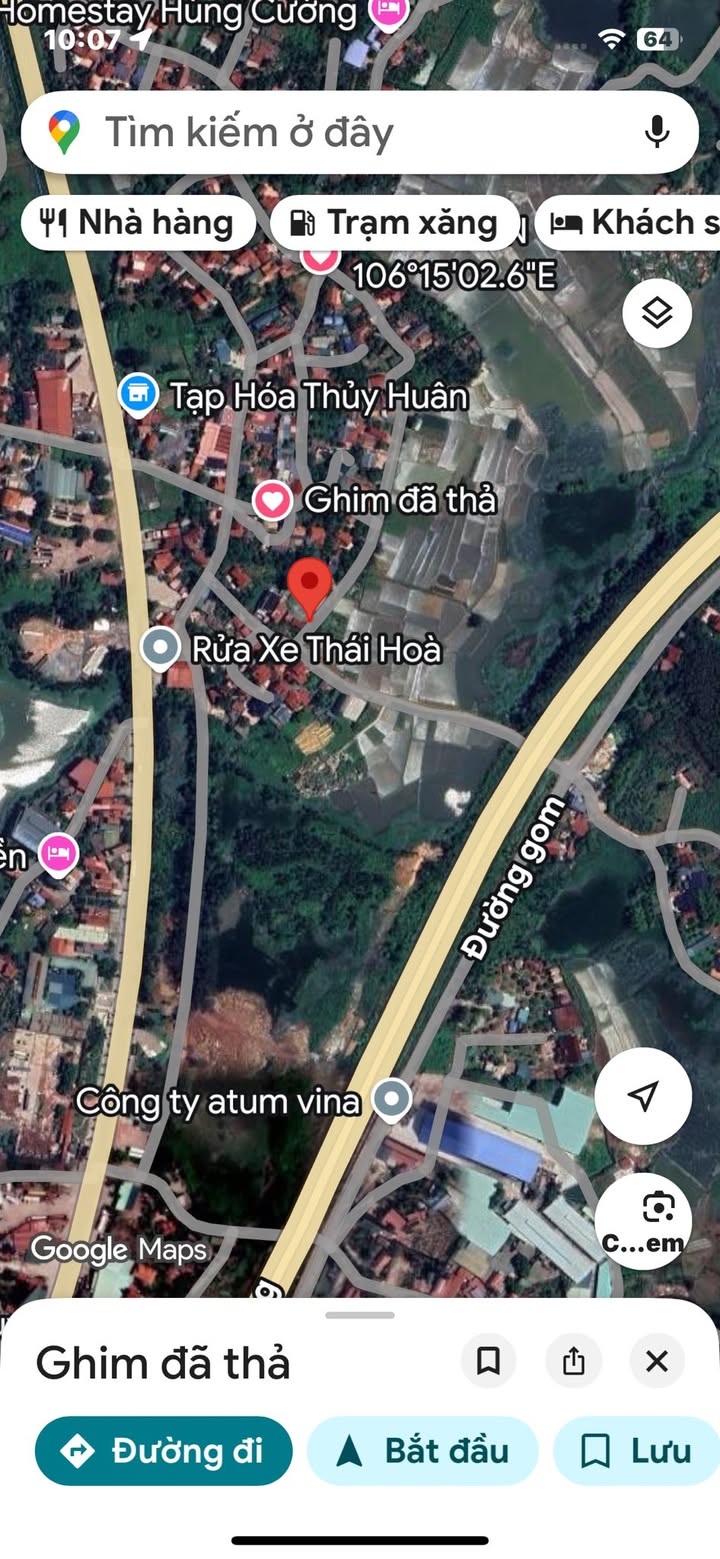
Task: Start voice search with the microphone
Action: [656, 132]
